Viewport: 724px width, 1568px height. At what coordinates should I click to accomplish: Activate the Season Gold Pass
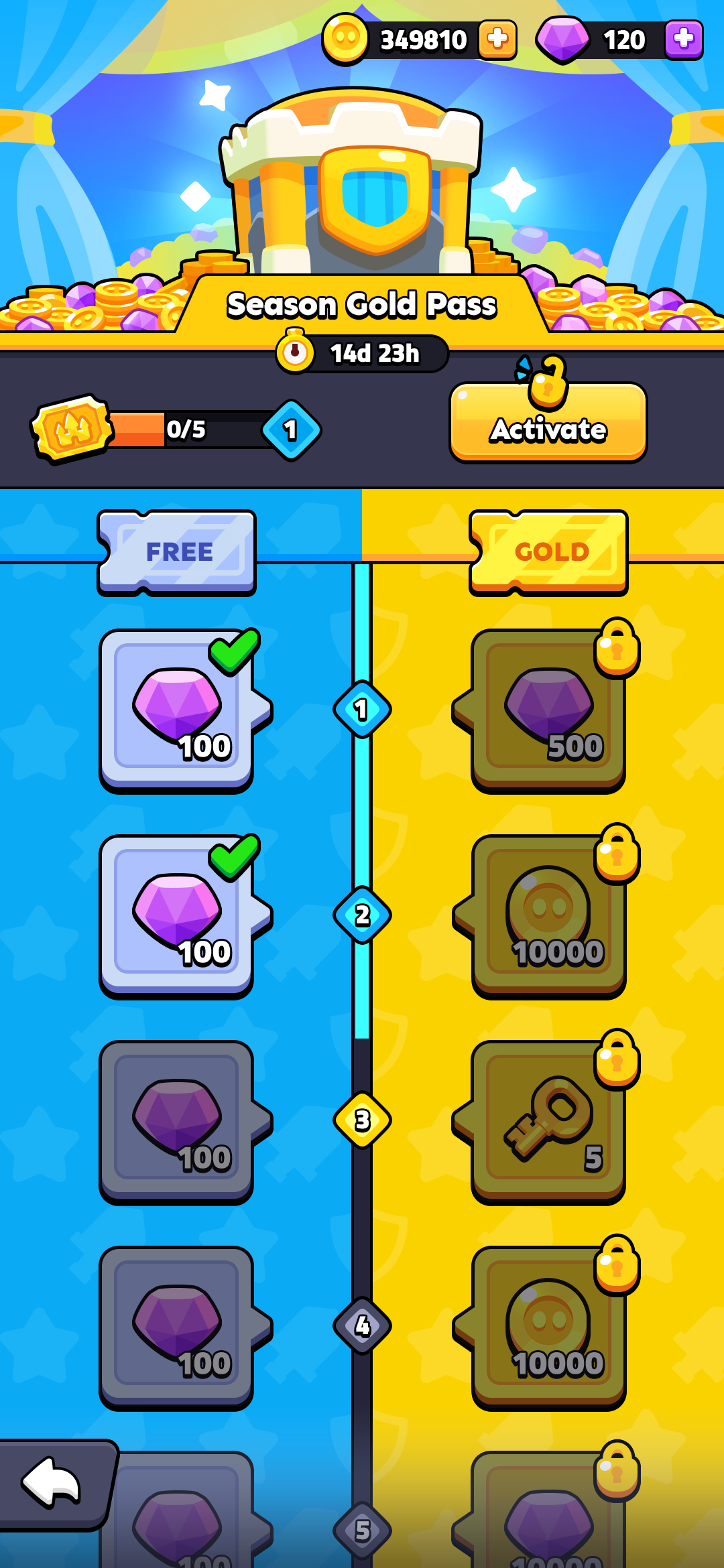(x=548, y=423)
